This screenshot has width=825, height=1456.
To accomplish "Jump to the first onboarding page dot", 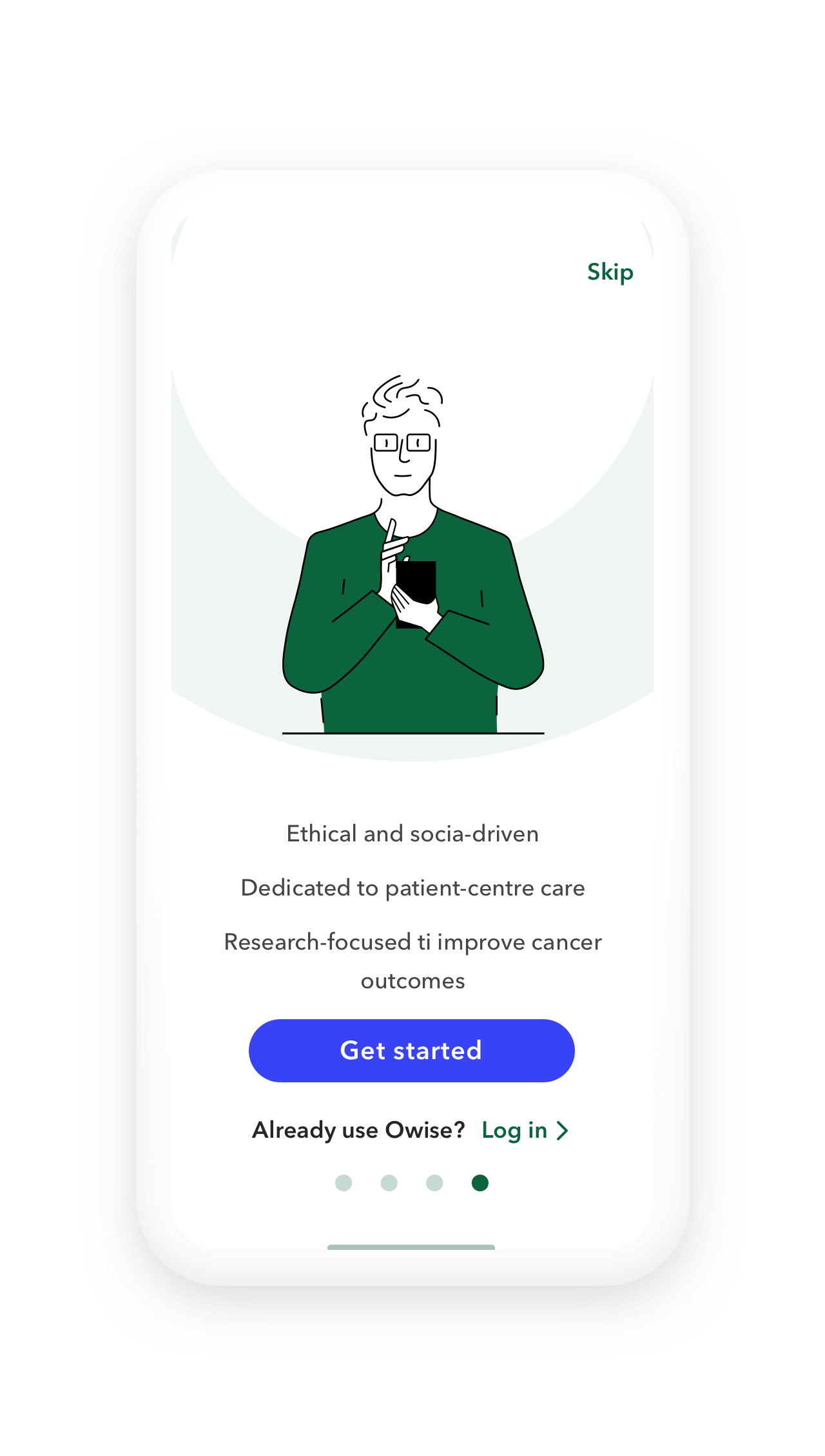I will pos(344,1183).
